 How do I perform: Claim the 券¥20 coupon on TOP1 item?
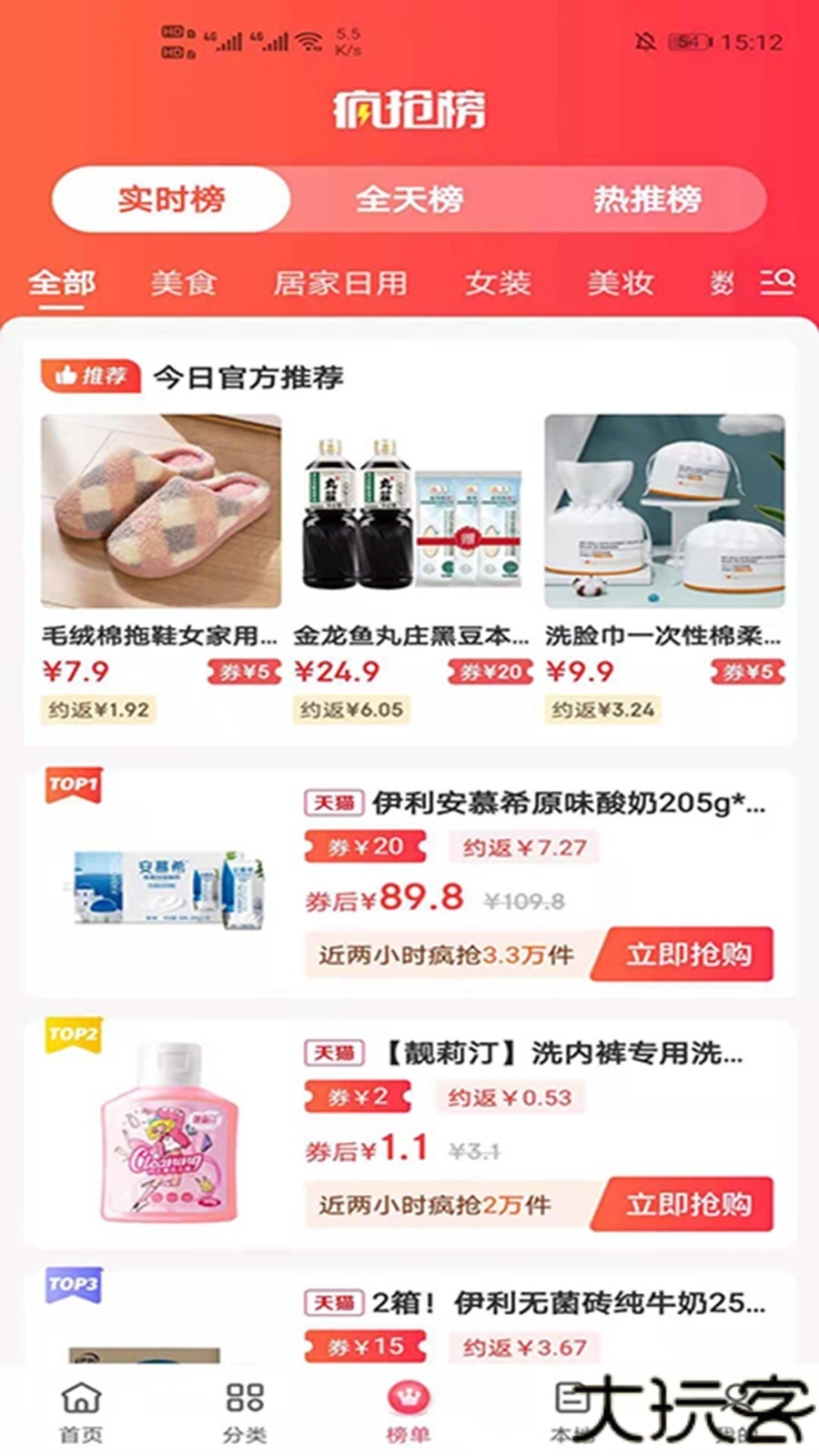coord(363,846)
